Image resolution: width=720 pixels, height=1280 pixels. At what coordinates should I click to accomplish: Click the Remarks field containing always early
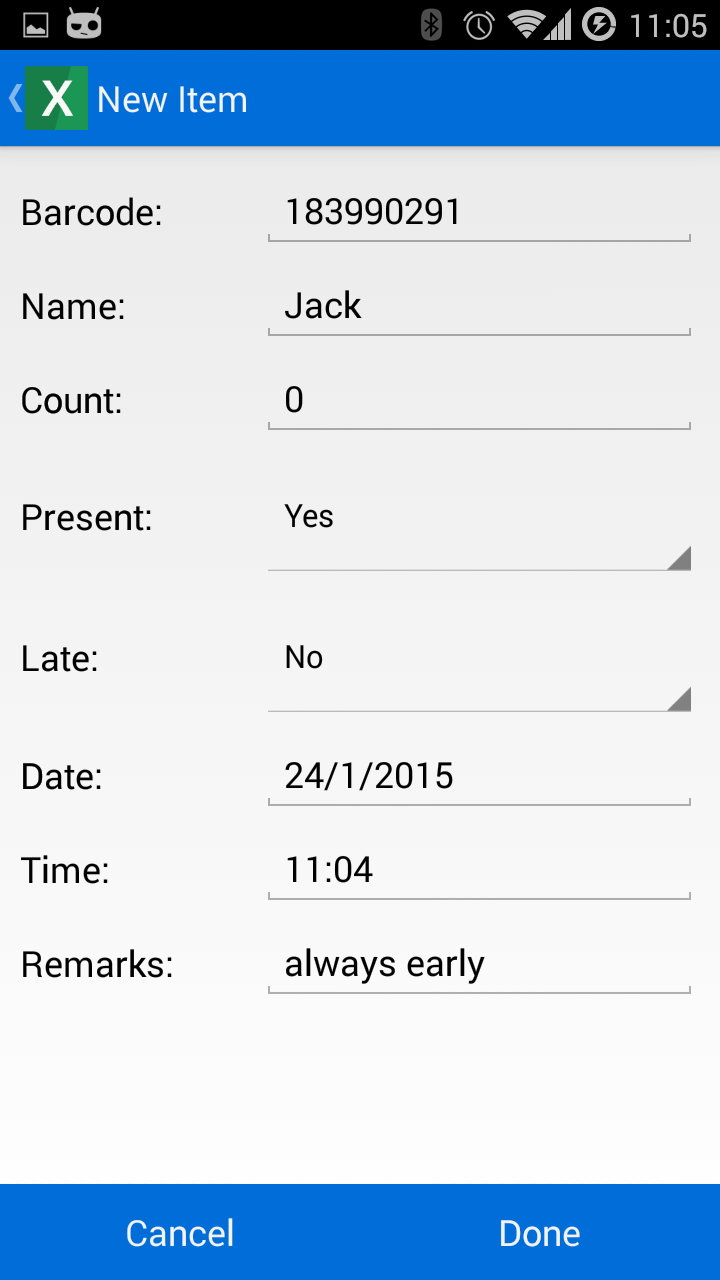point(478,965)
